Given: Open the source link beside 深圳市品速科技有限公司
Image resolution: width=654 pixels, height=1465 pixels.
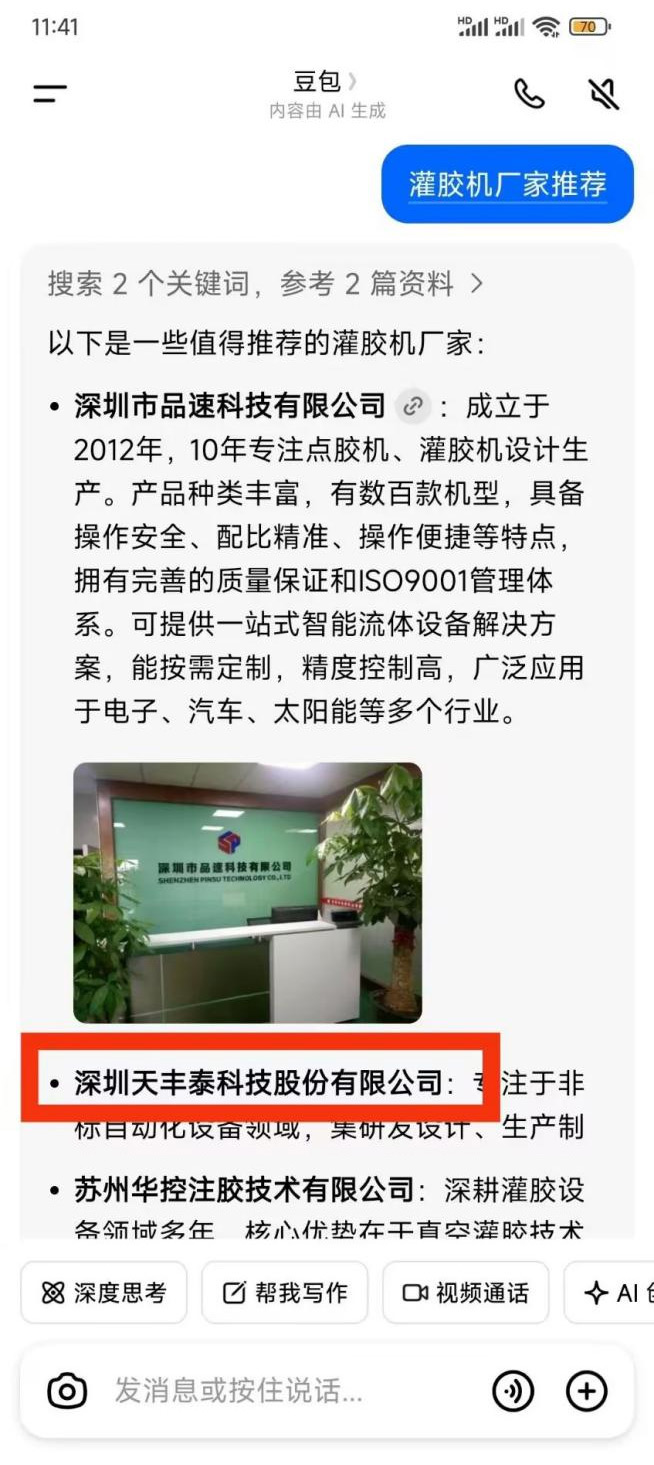Looking at the screenshot, I should 411,407.
